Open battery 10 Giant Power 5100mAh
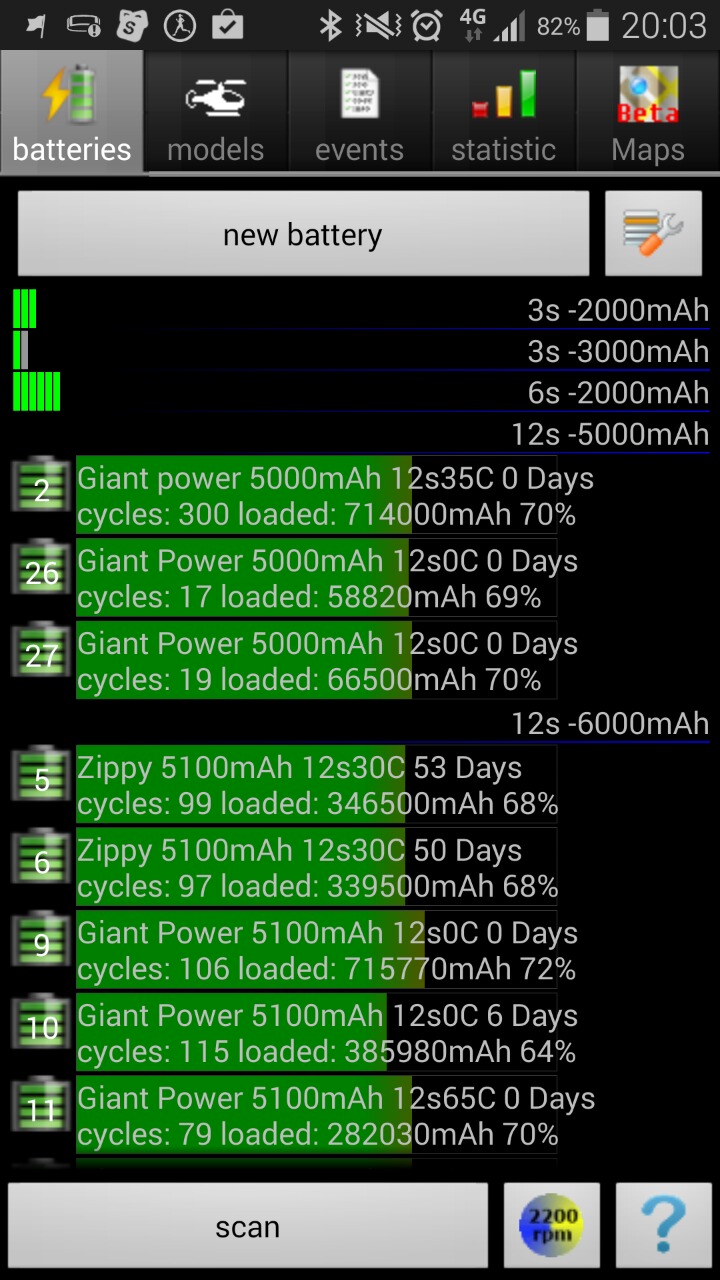720x1280 pixels. tap(316, 1033)
